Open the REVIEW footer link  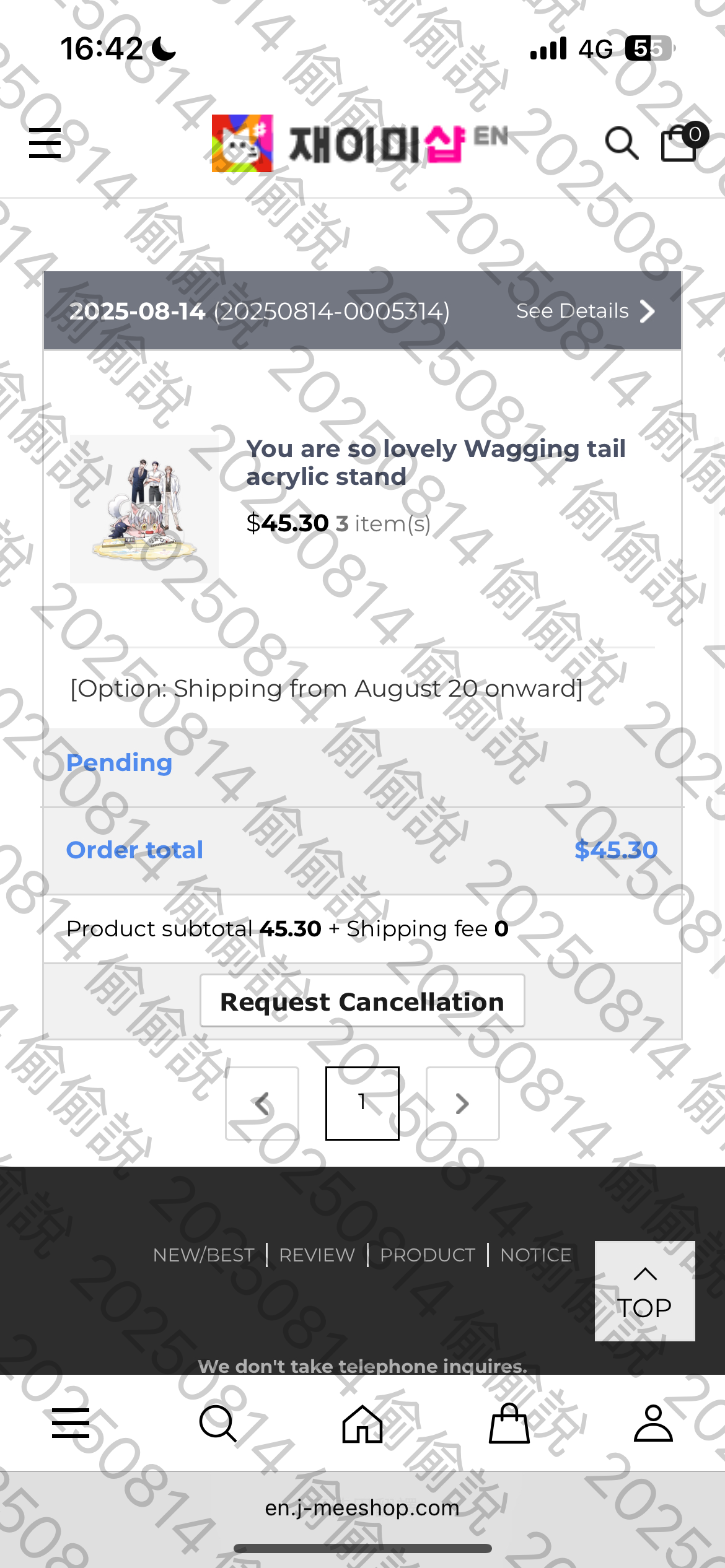[317, 1255]
